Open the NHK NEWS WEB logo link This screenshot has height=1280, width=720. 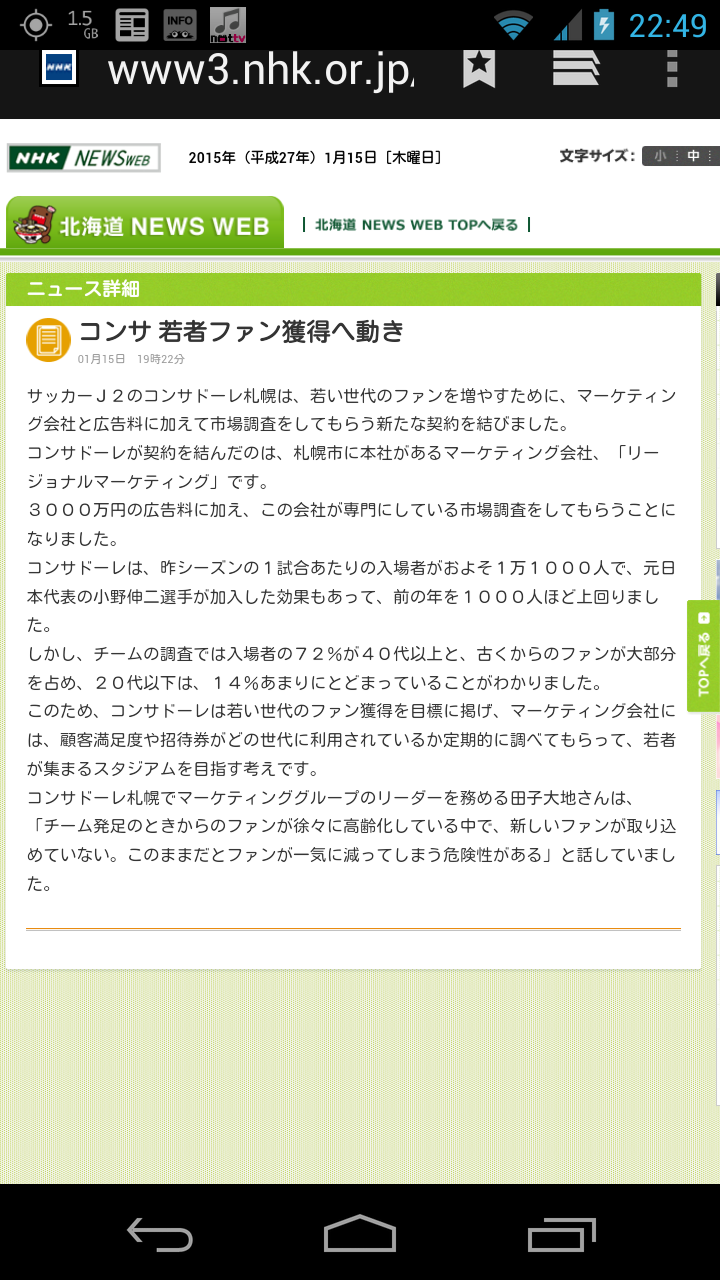point(84,158)
